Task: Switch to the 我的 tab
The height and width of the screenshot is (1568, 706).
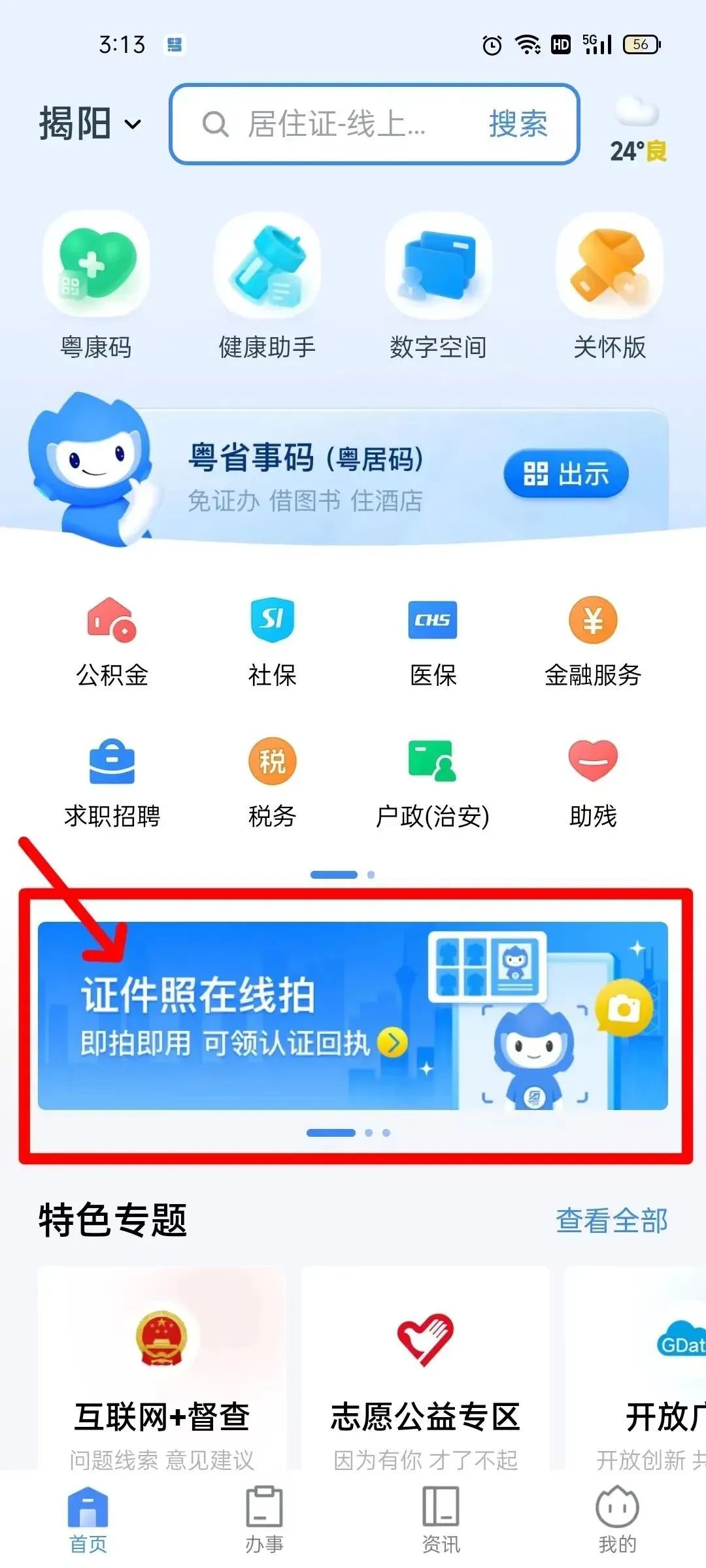Action: (617, 1520)
